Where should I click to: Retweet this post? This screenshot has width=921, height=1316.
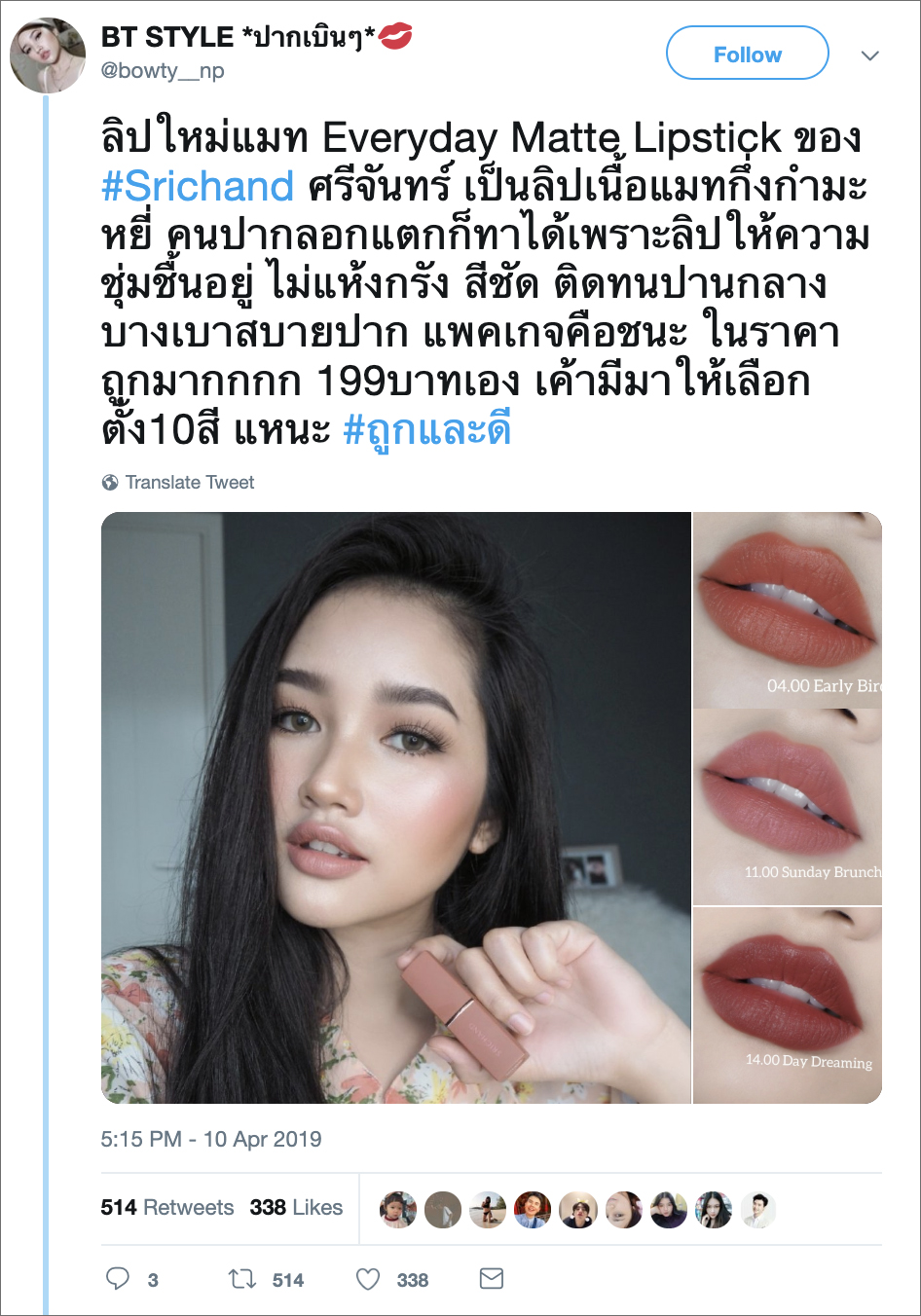[241, 1279]
